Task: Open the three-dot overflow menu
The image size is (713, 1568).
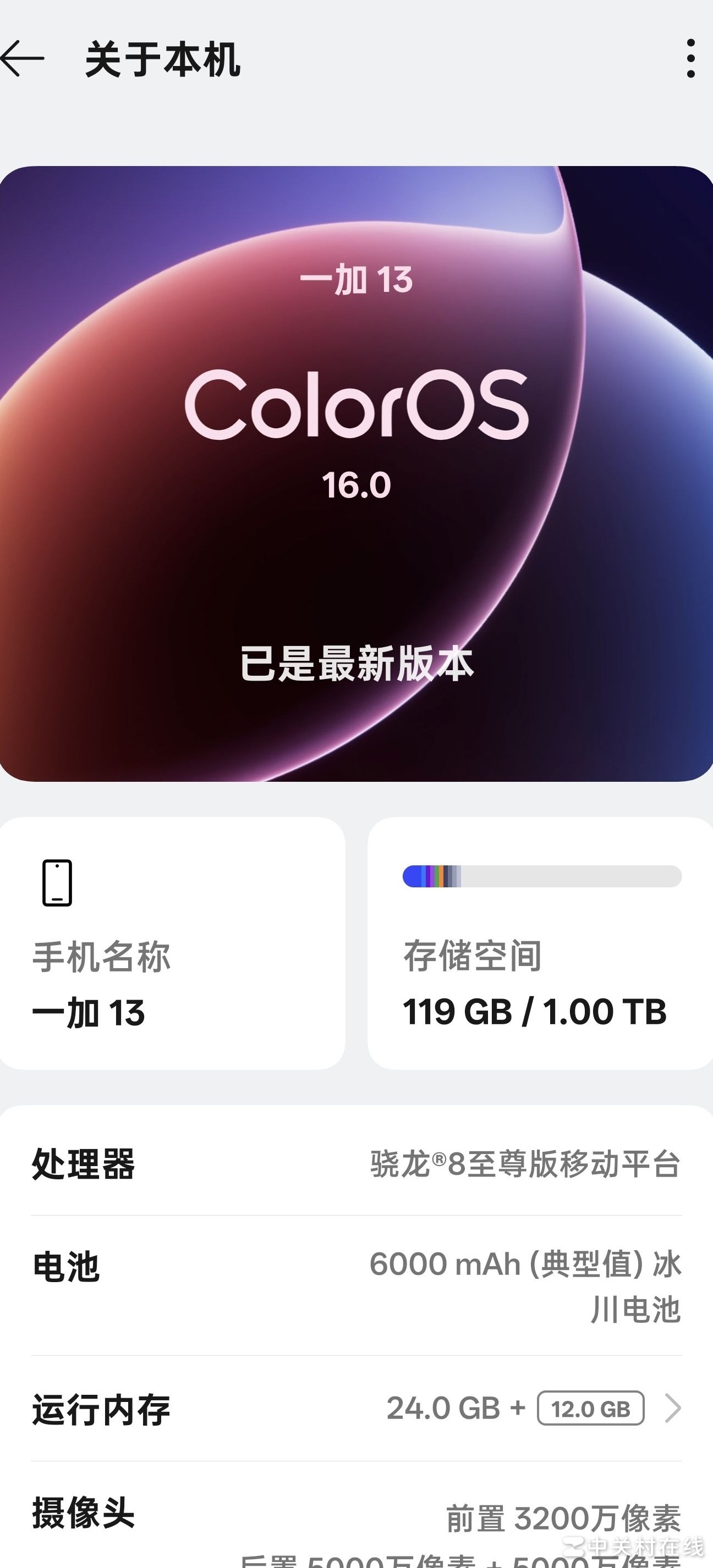Action: pyautogui.click(x=690, y=59)
